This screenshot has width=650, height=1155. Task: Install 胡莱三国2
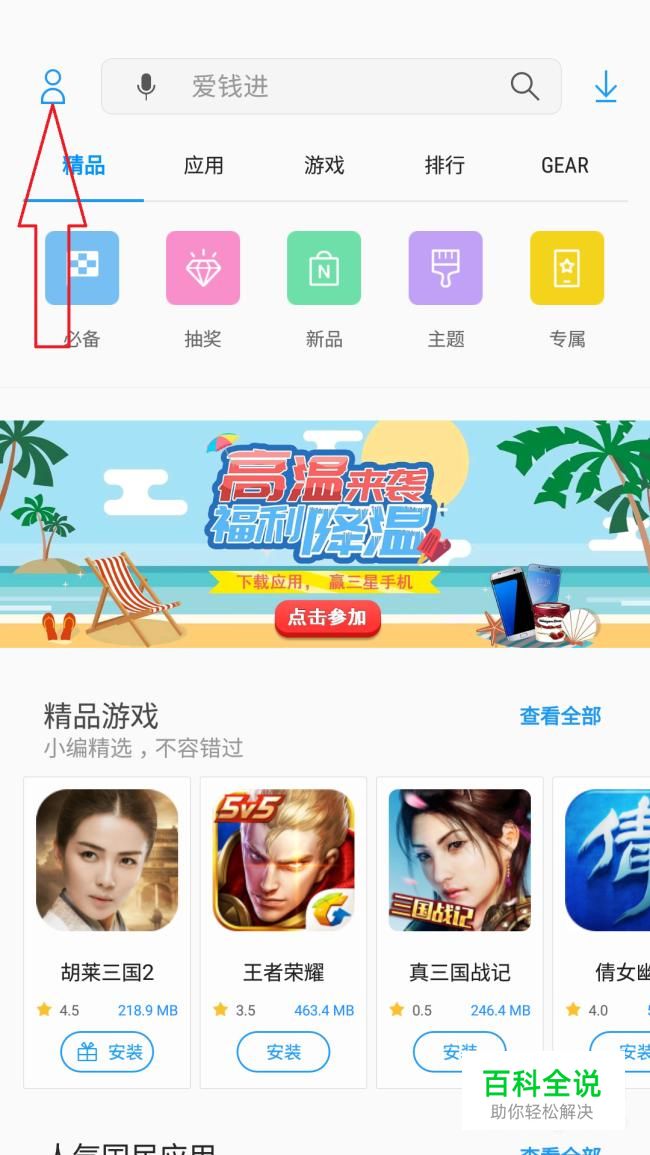107,1052
